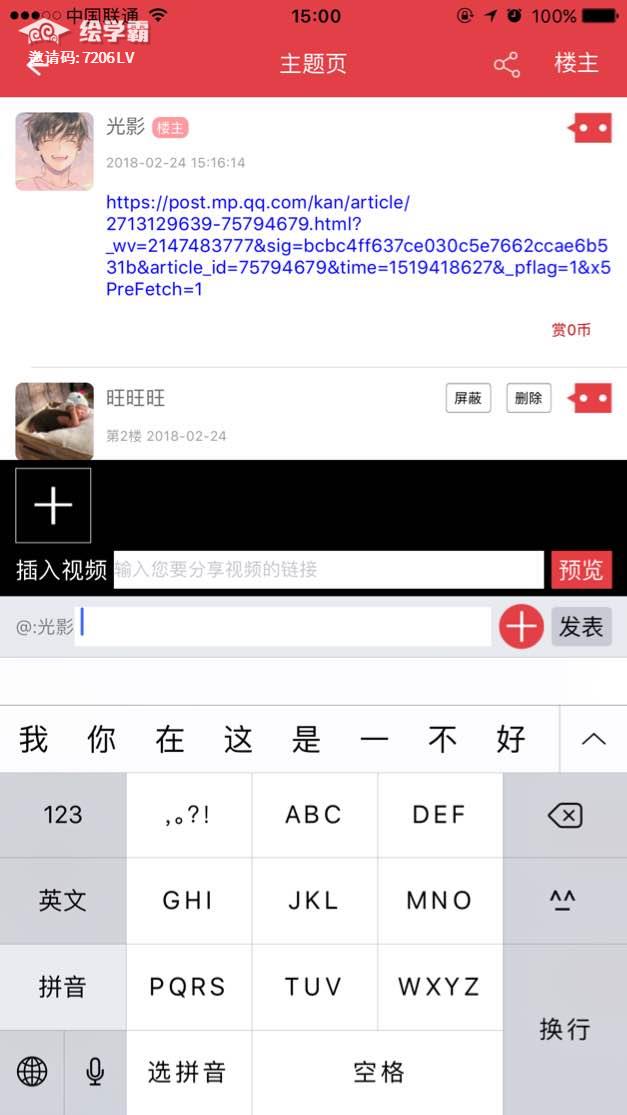Tap the red comment icon on 旺旺旺's reply
Image resolution: width=627 pixels, height=1115 pixels.
tap(590, 398)
